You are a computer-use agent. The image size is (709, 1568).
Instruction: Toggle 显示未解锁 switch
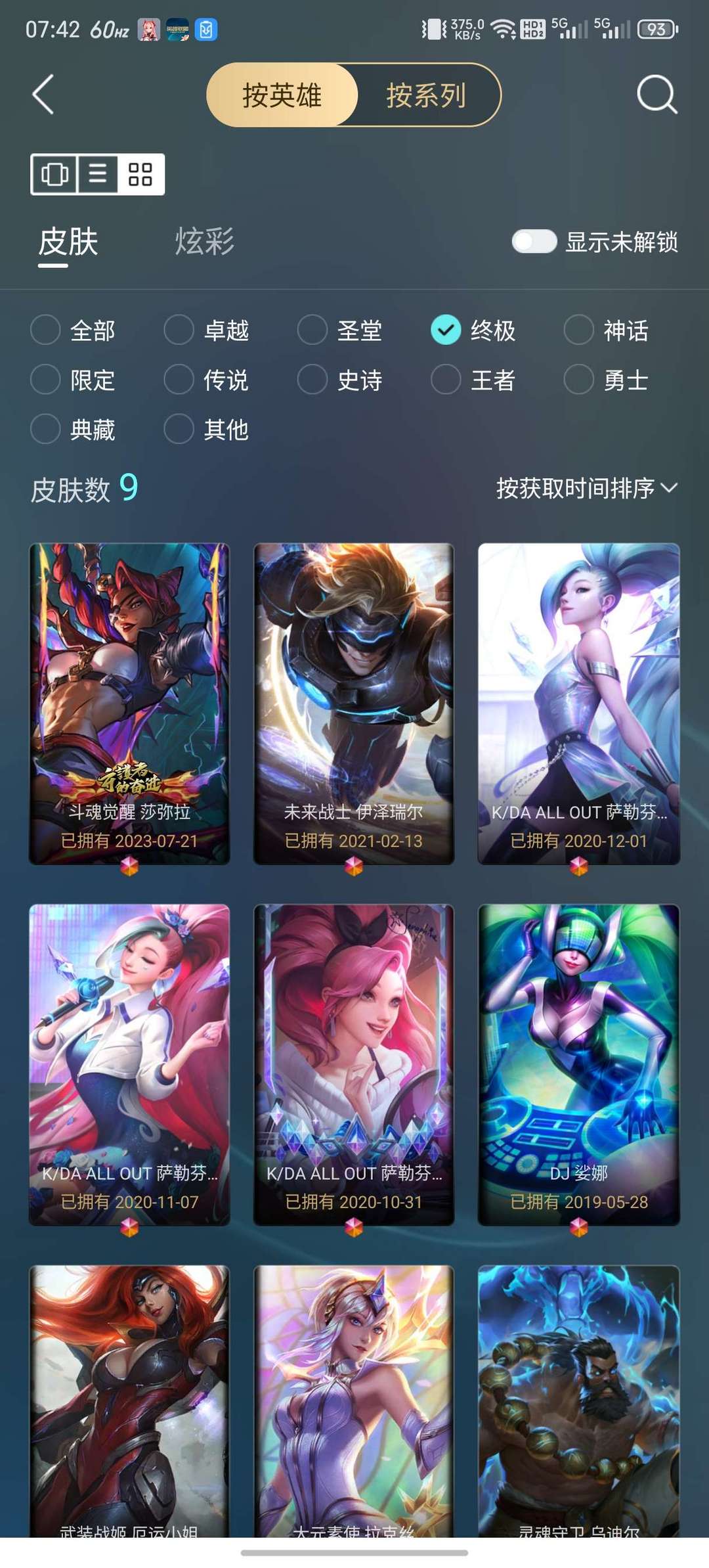[x=534, y=242]
